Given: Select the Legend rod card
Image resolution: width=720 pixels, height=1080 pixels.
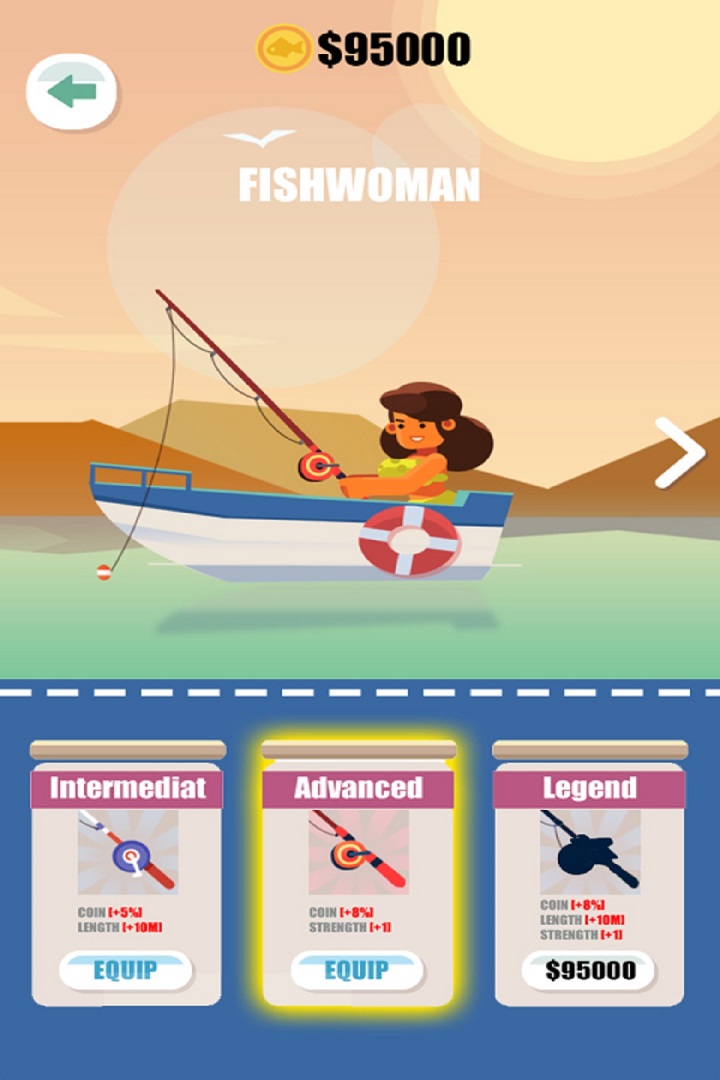Looking at the screenshot, I should pos(589,852).
